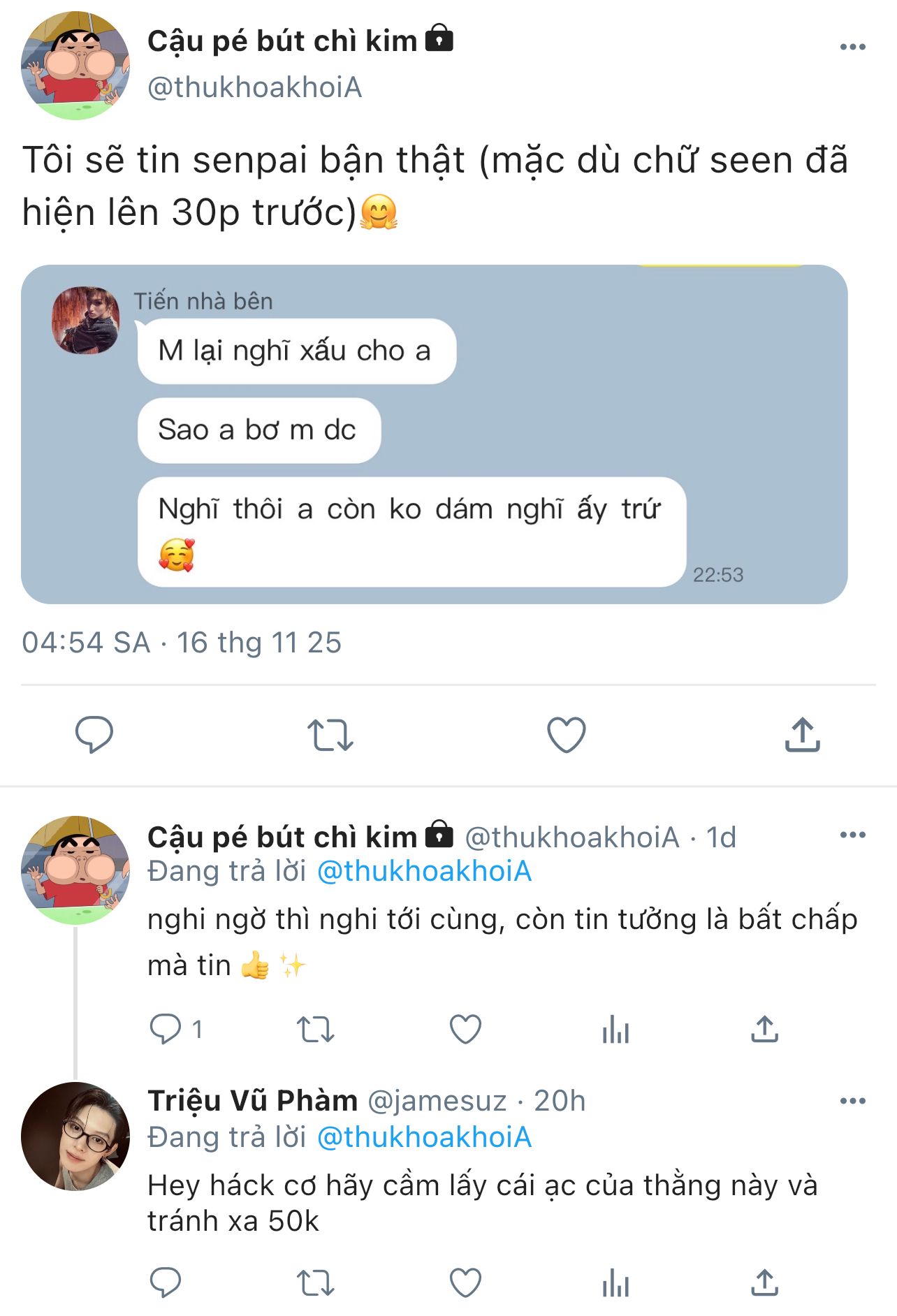Tap the @thukhoakhoiA link in the 1d reply
This screenshot has height=1316, width=897.
[x=424, y=871]
